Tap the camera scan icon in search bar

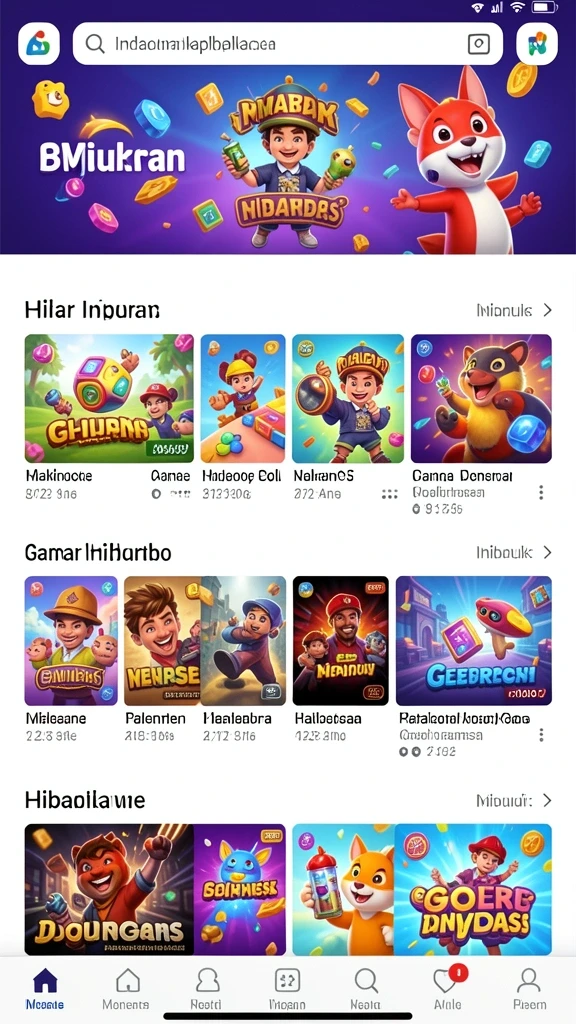coord(479,44)
